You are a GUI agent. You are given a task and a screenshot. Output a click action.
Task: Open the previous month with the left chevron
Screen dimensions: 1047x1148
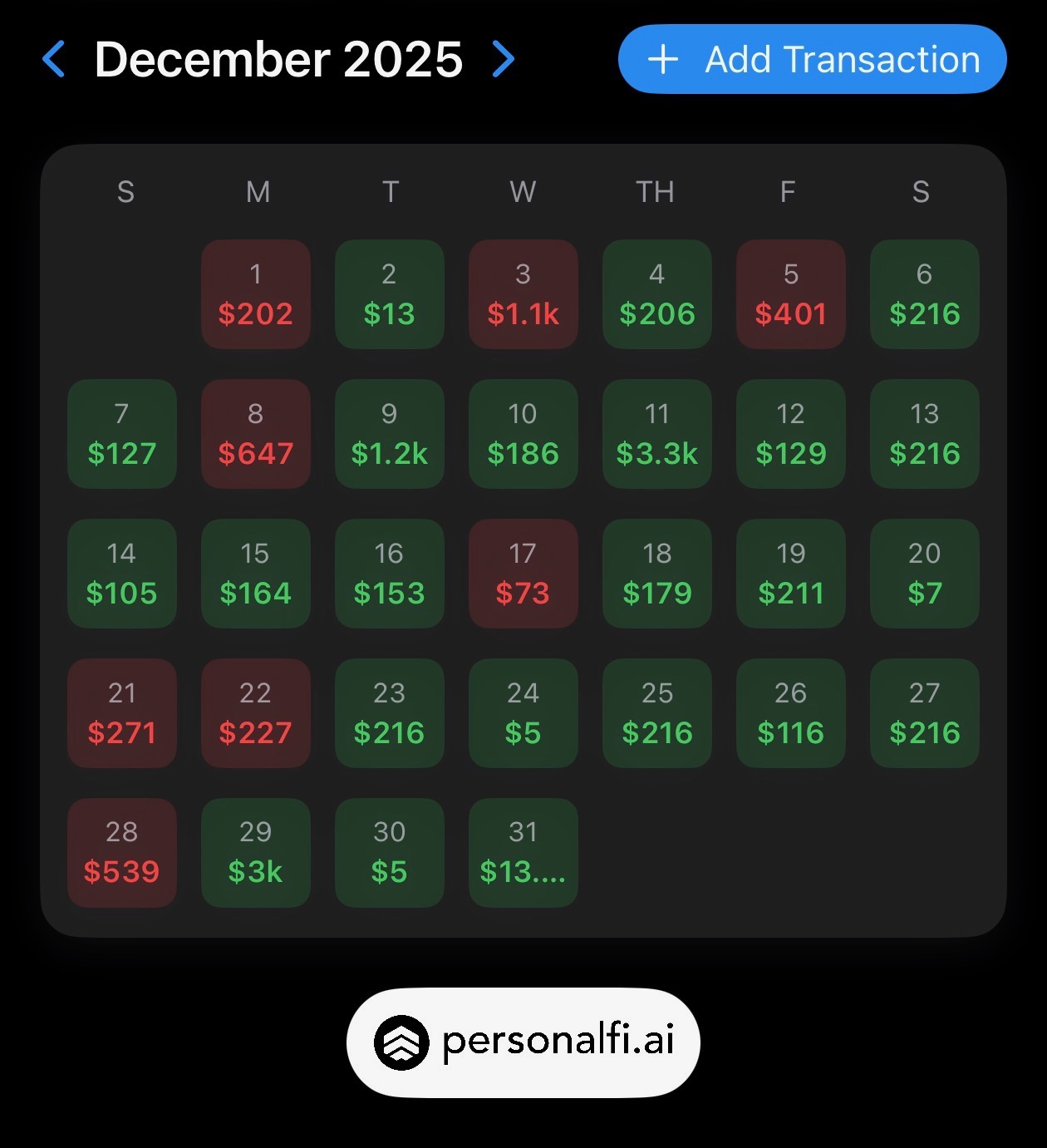pos(55,58)
